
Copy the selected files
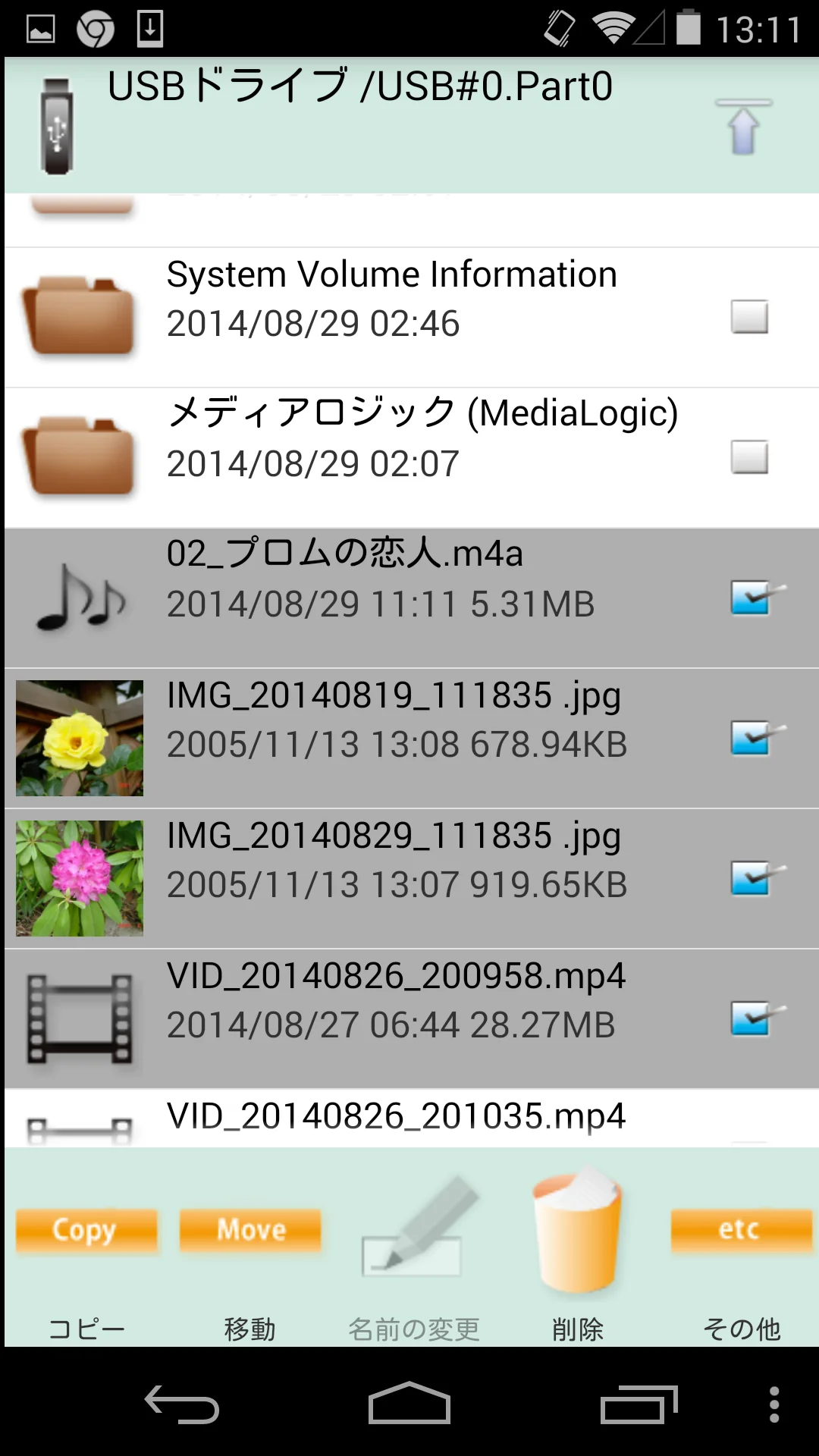[x=86, y=1230]
